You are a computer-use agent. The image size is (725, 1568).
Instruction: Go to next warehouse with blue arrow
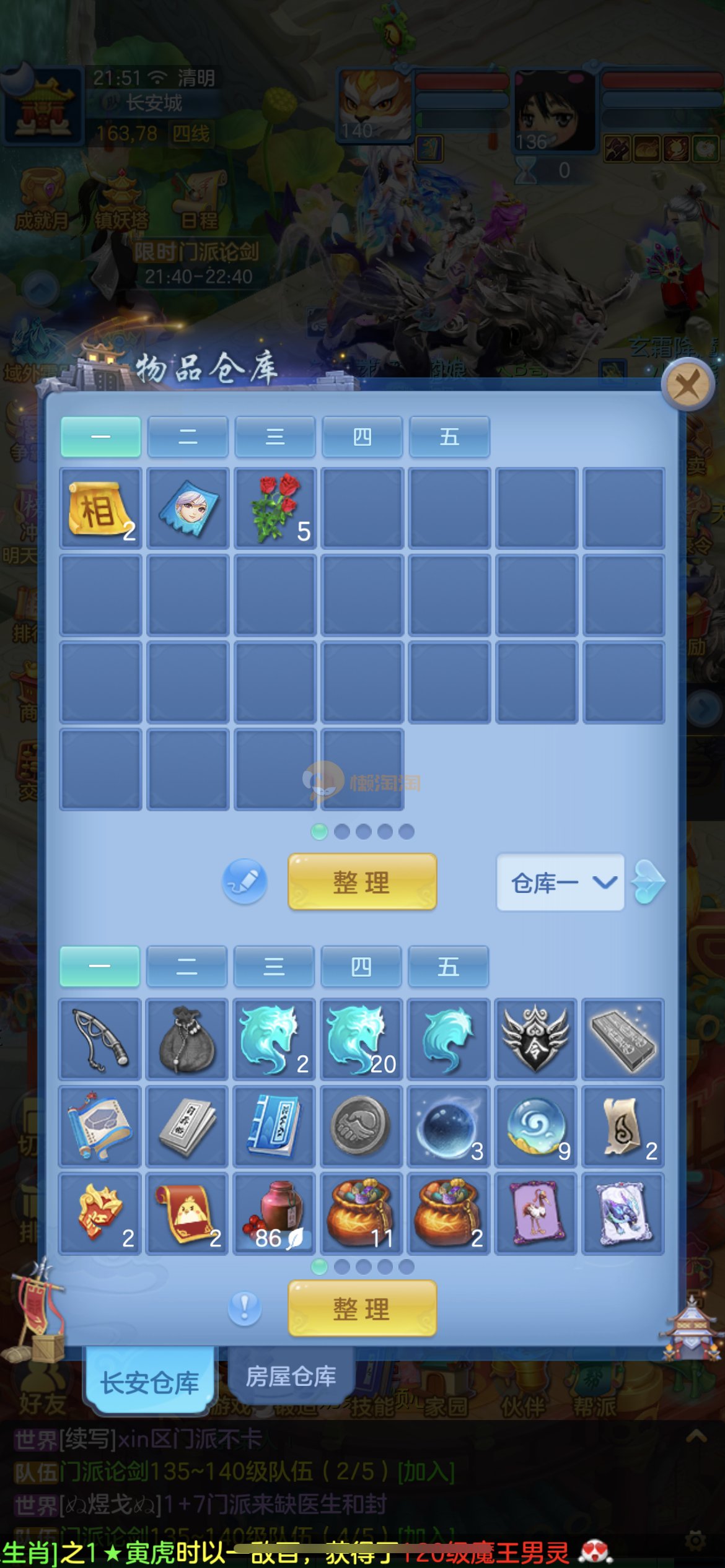(x=648, y=882)
